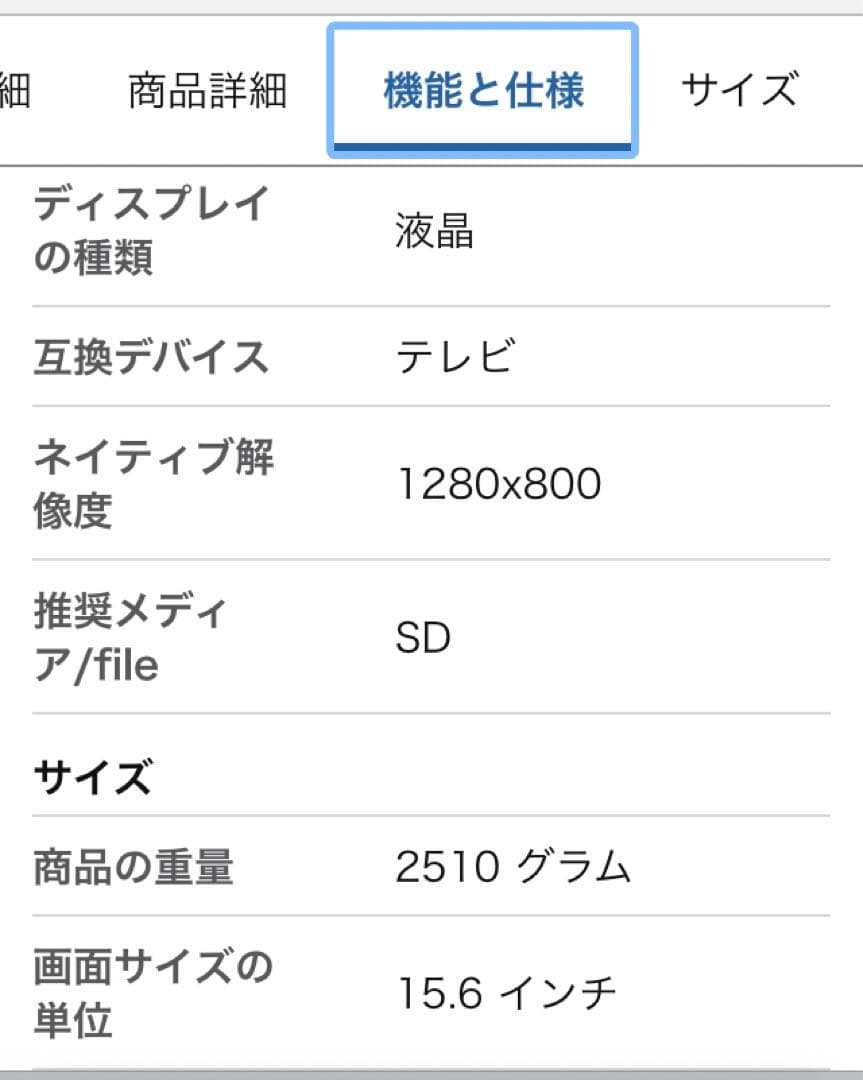Select the SD media value
The width and height of the screenshot is (863, 1080).
click(x=424, y=636)
